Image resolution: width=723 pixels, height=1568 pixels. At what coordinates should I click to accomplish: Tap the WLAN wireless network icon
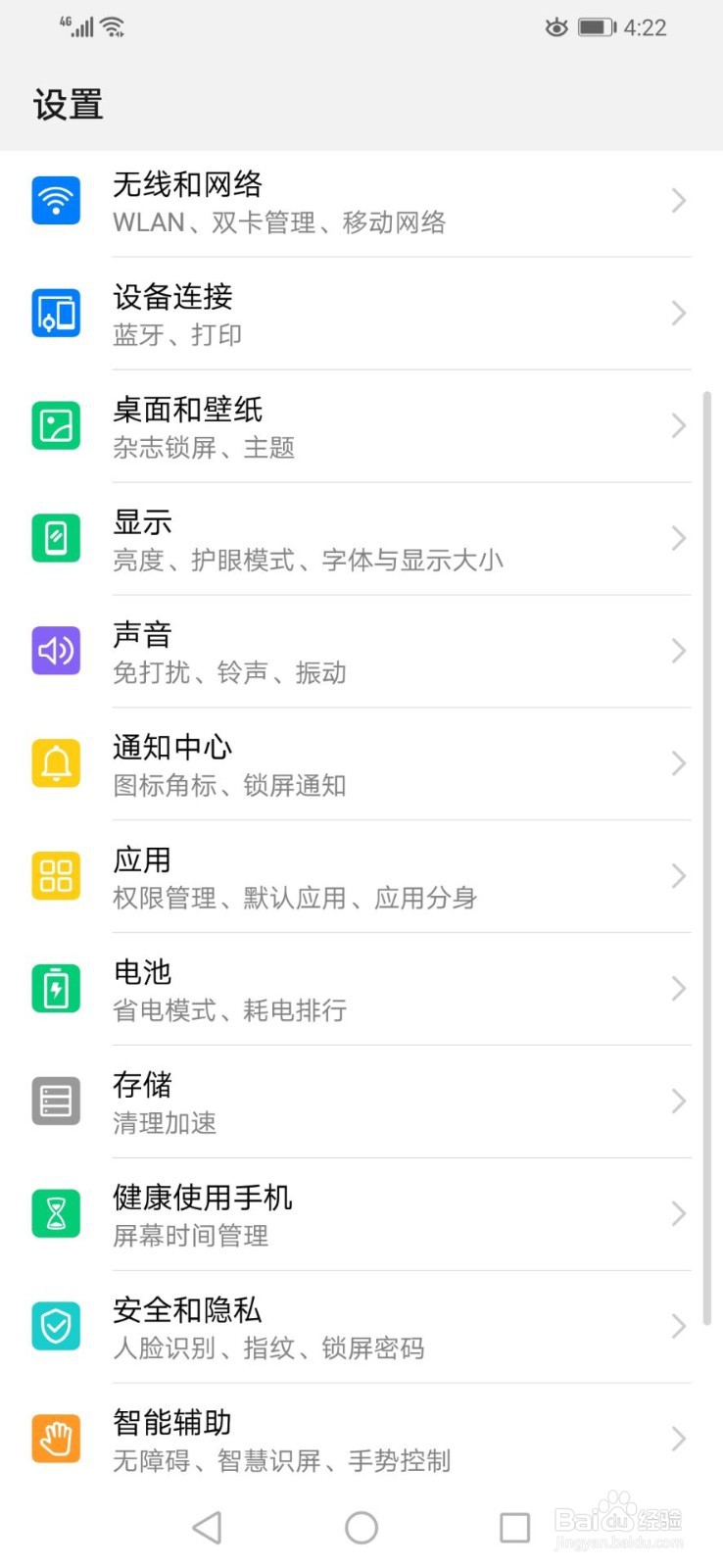[x=56, y=200]
